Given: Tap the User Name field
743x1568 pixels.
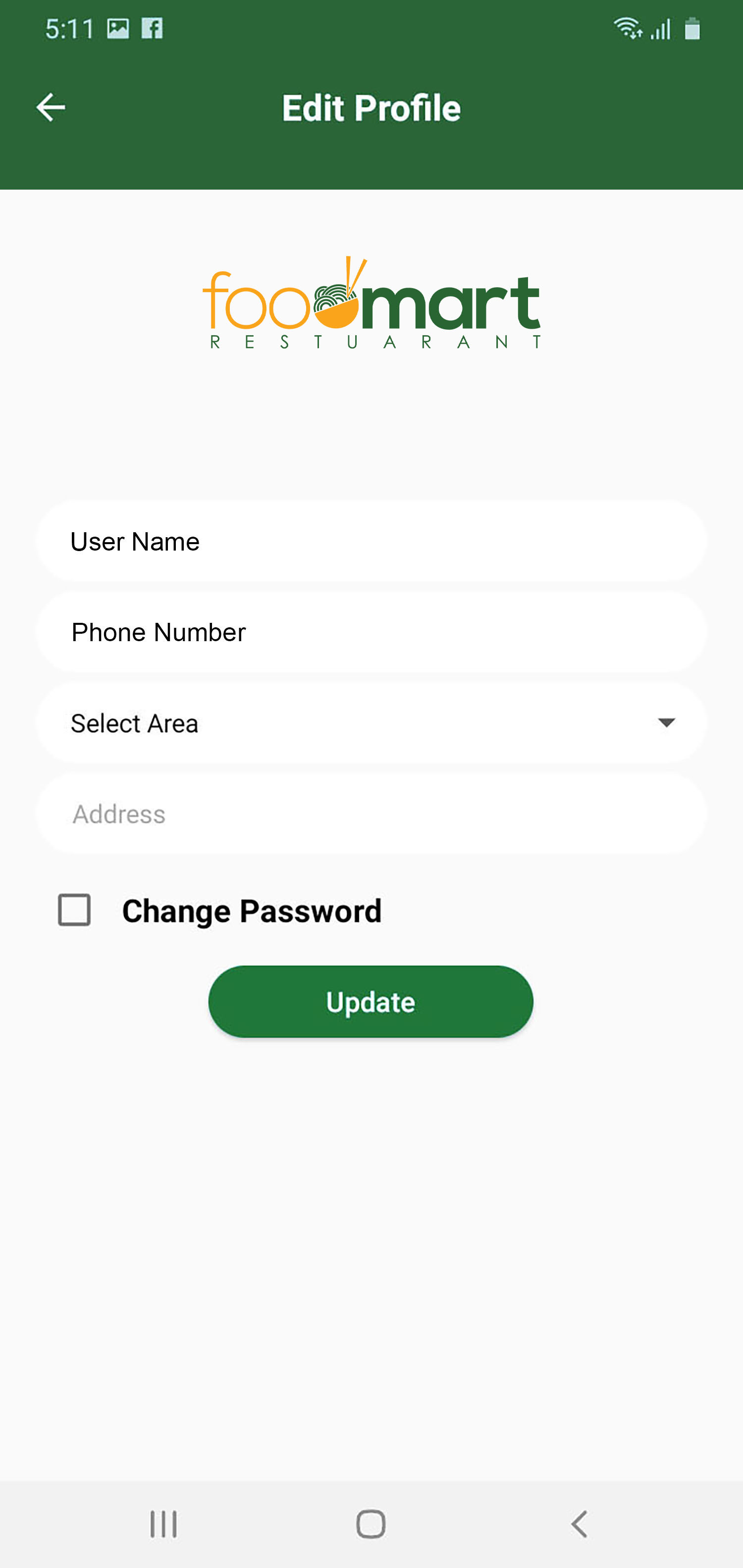Looking at the screenshot, I should [371, 541].
